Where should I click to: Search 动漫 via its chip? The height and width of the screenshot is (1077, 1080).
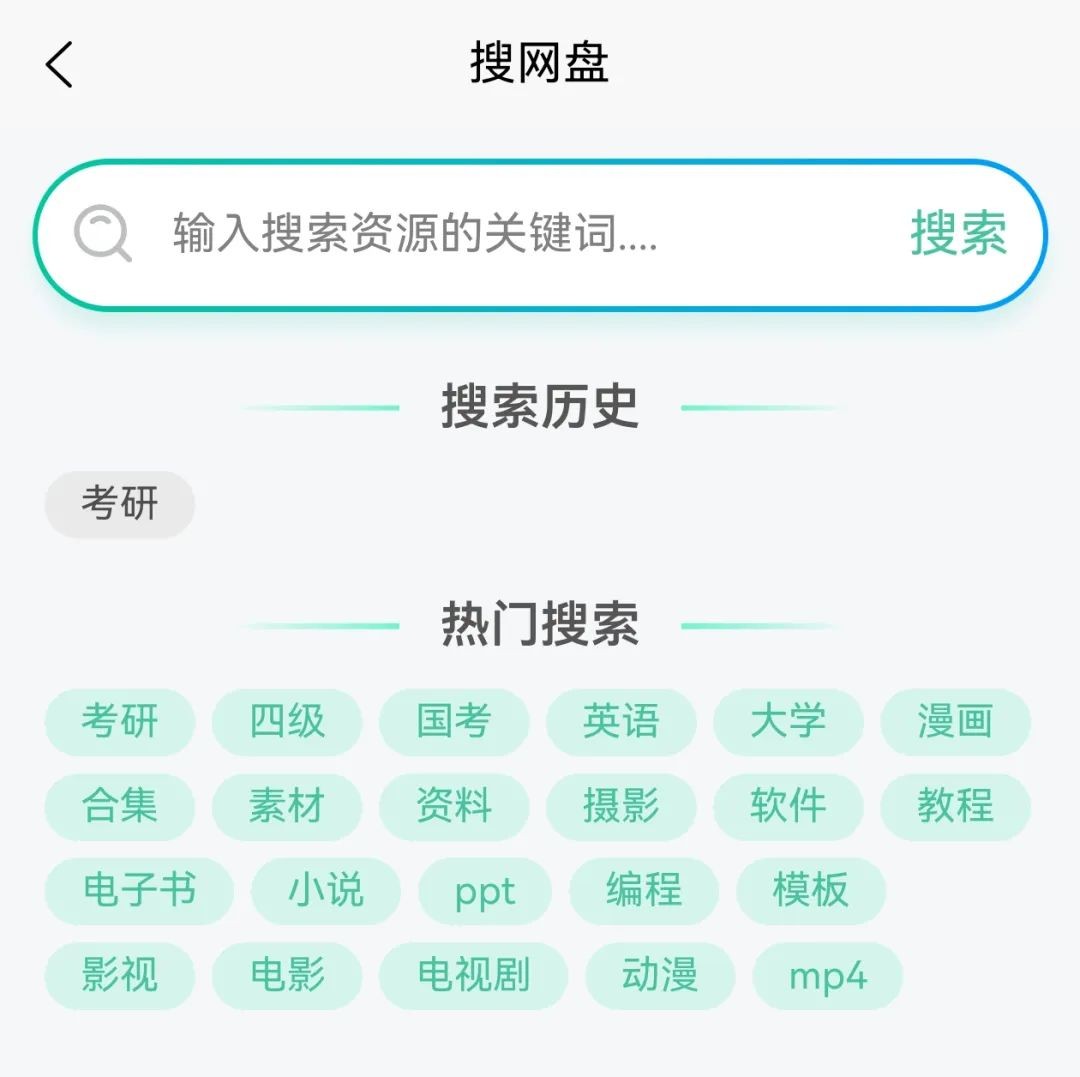[x=660, y=975]
